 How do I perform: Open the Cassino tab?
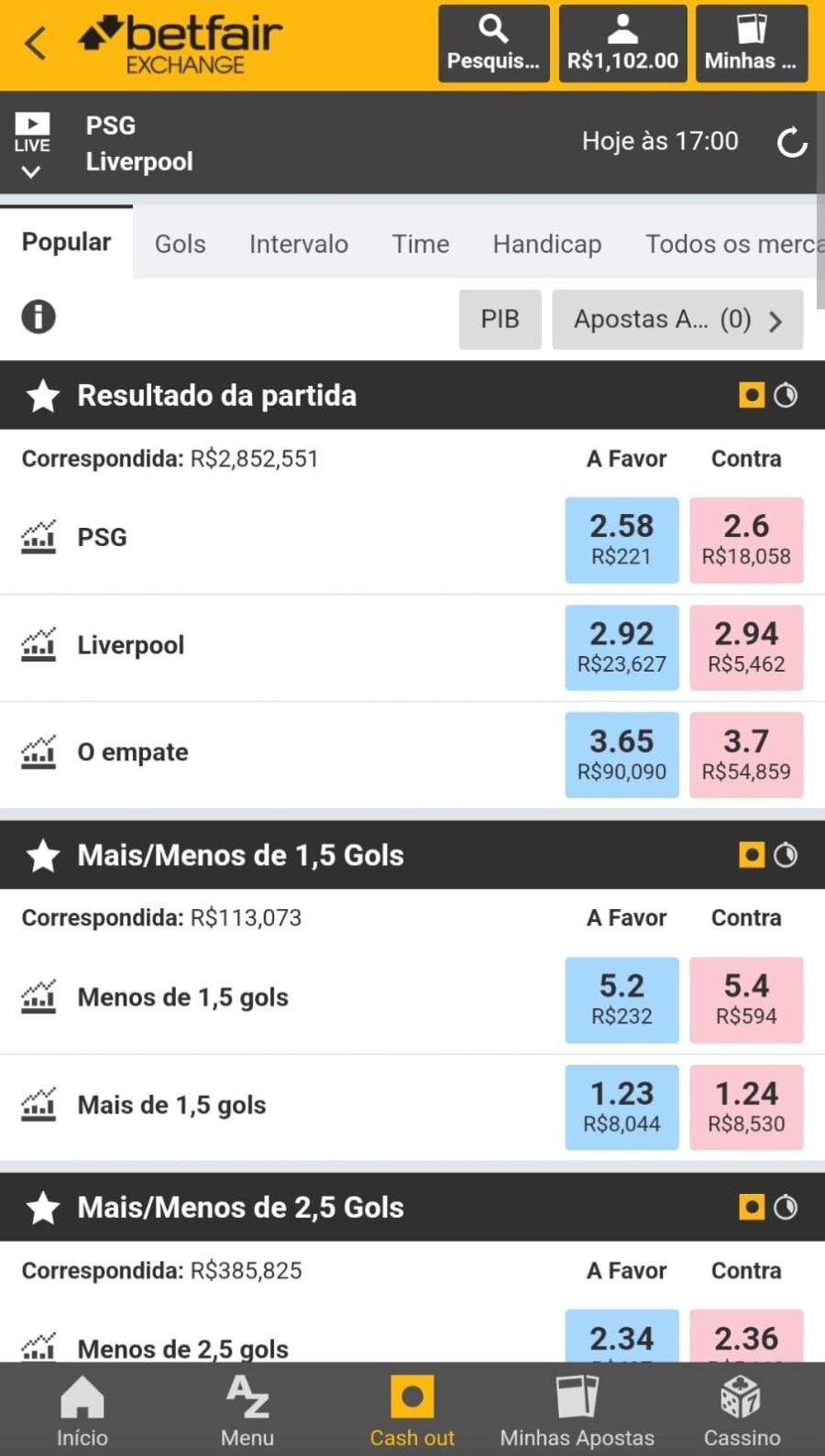coord(742,1409)
